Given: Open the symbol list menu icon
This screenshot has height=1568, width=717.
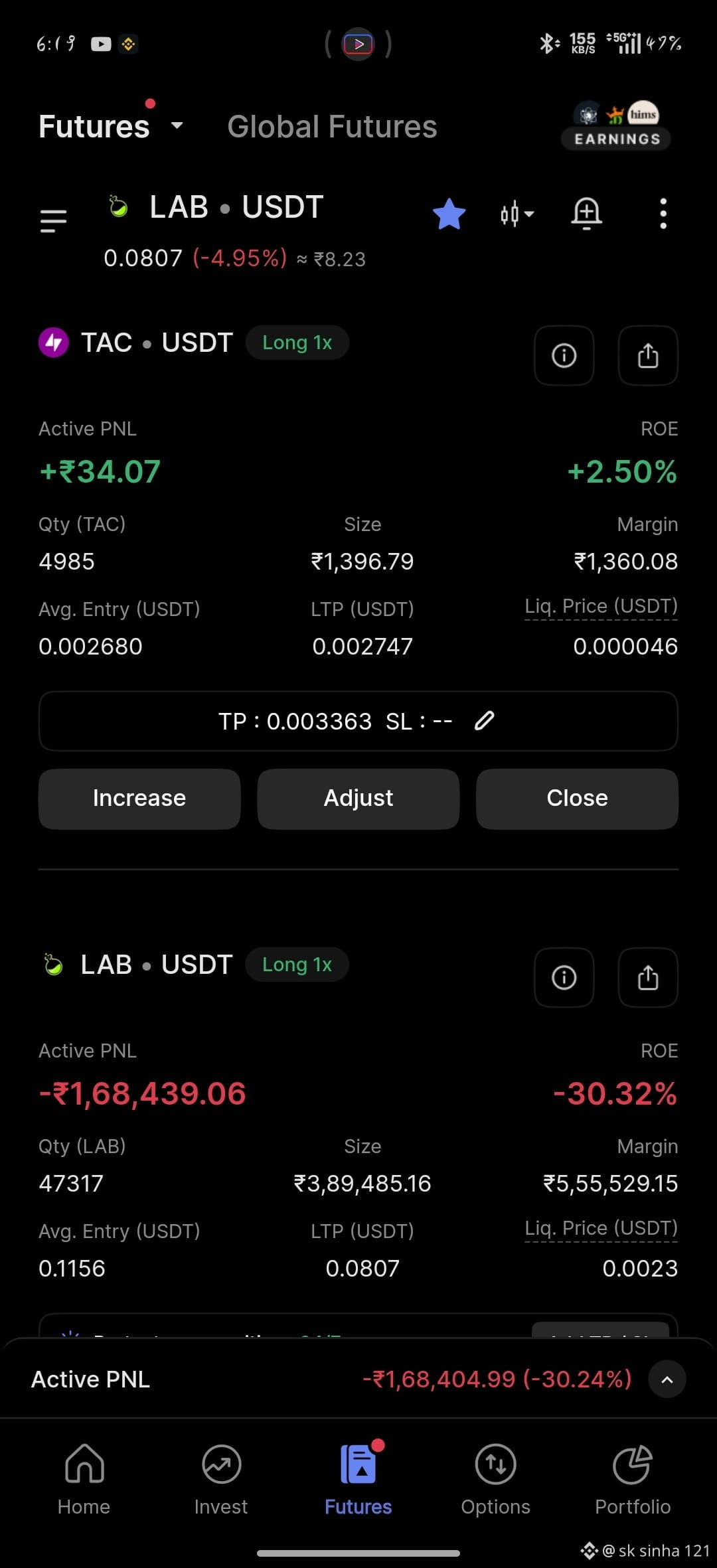Looking at the screenshot, I should (x=54, y=220).
